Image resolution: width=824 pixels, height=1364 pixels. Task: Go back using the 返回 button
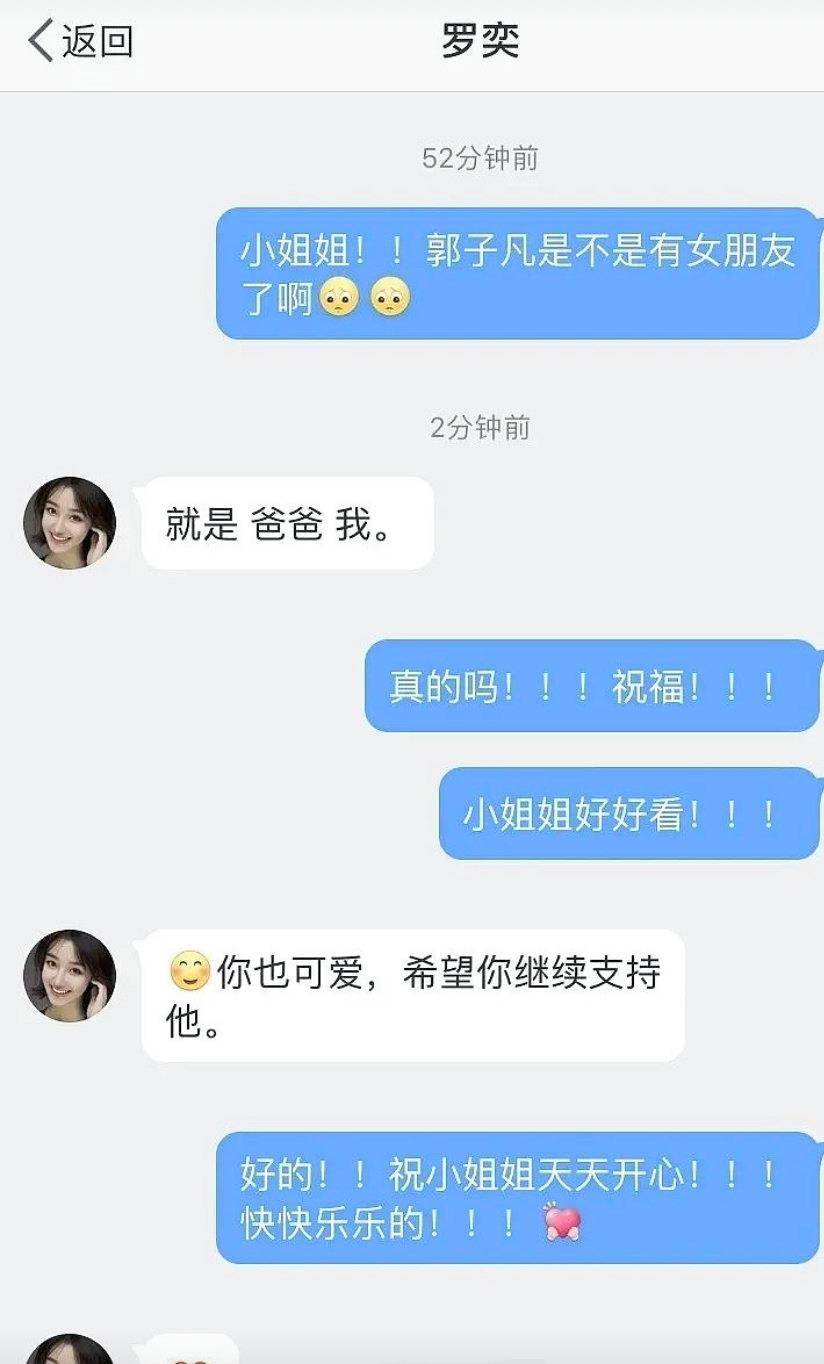pyautogui.click(x=81, y=42)
